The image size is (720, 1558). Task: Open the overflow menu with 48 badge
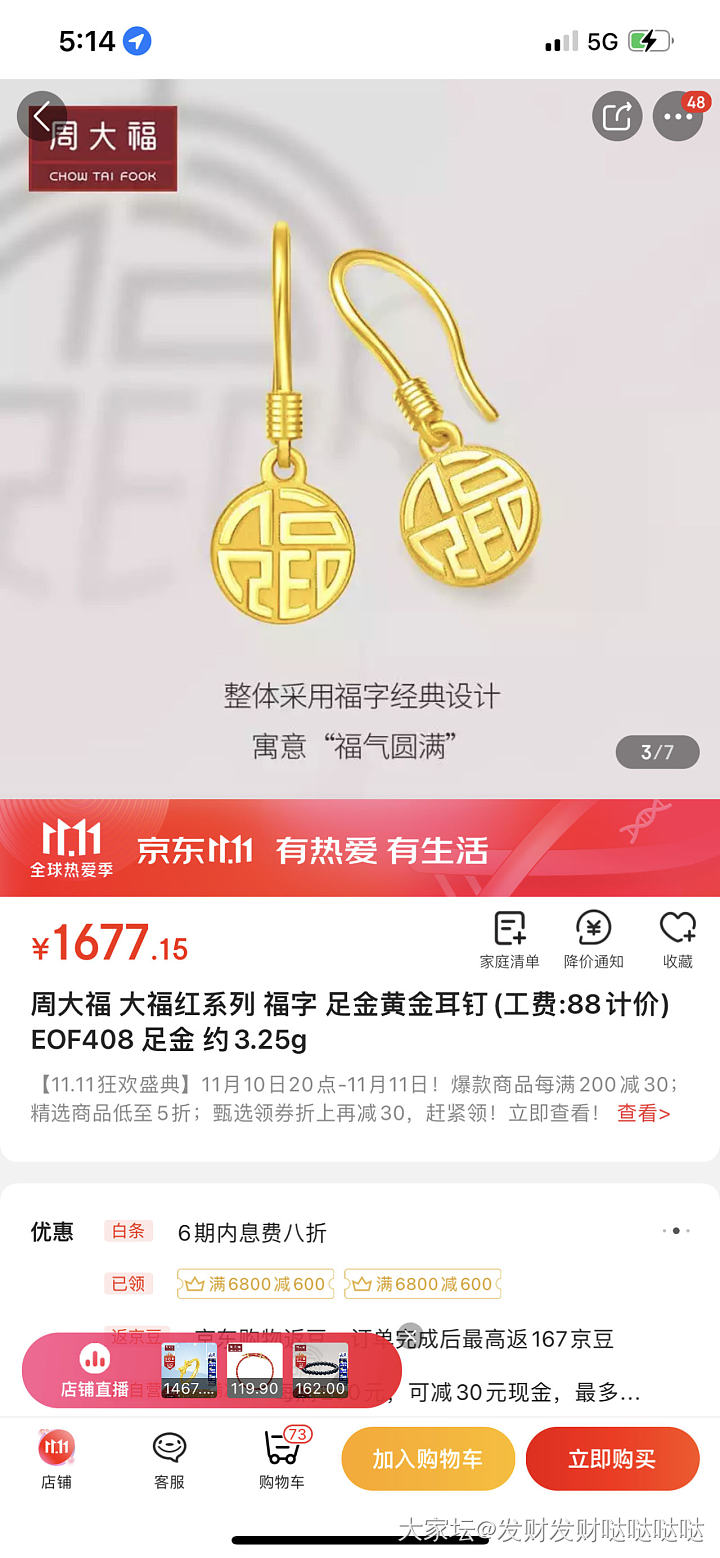678,117
